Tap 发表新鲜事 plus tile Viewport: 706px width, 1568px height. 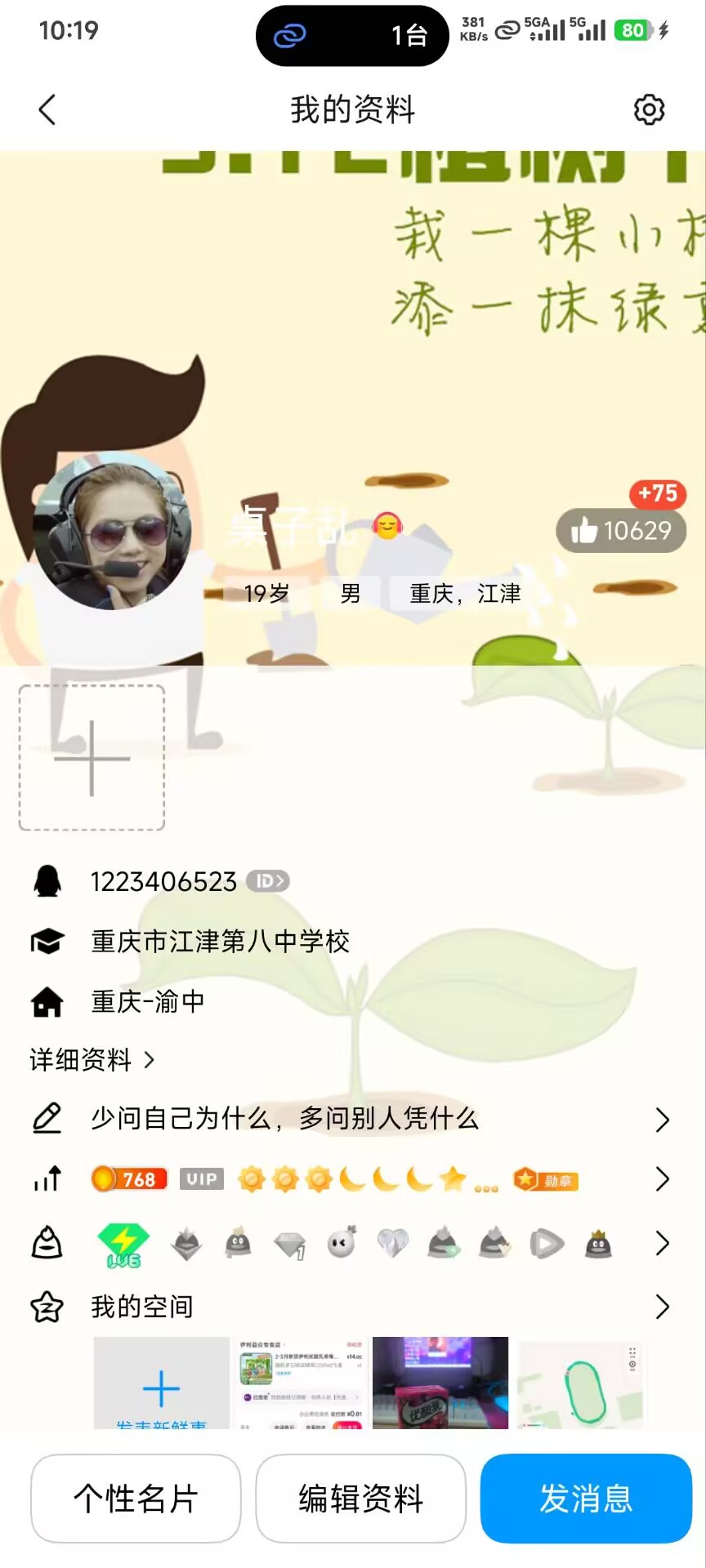coord(161,1383)
